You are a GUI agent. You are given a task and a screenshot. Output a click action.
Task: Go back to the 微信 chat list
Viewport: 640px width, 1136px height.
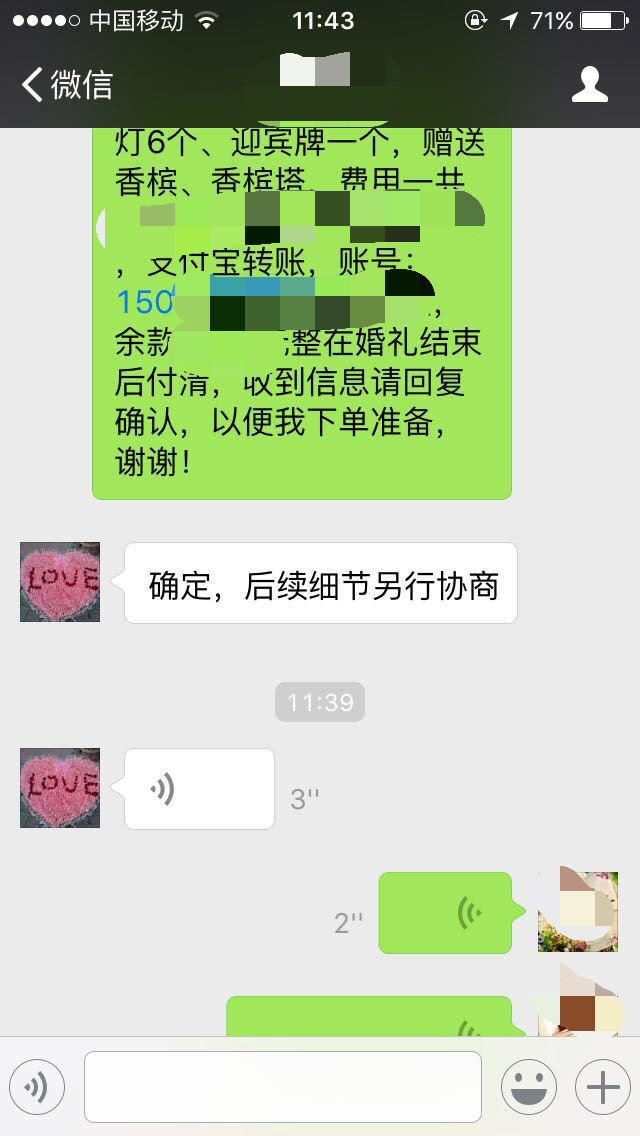[67, 84]
